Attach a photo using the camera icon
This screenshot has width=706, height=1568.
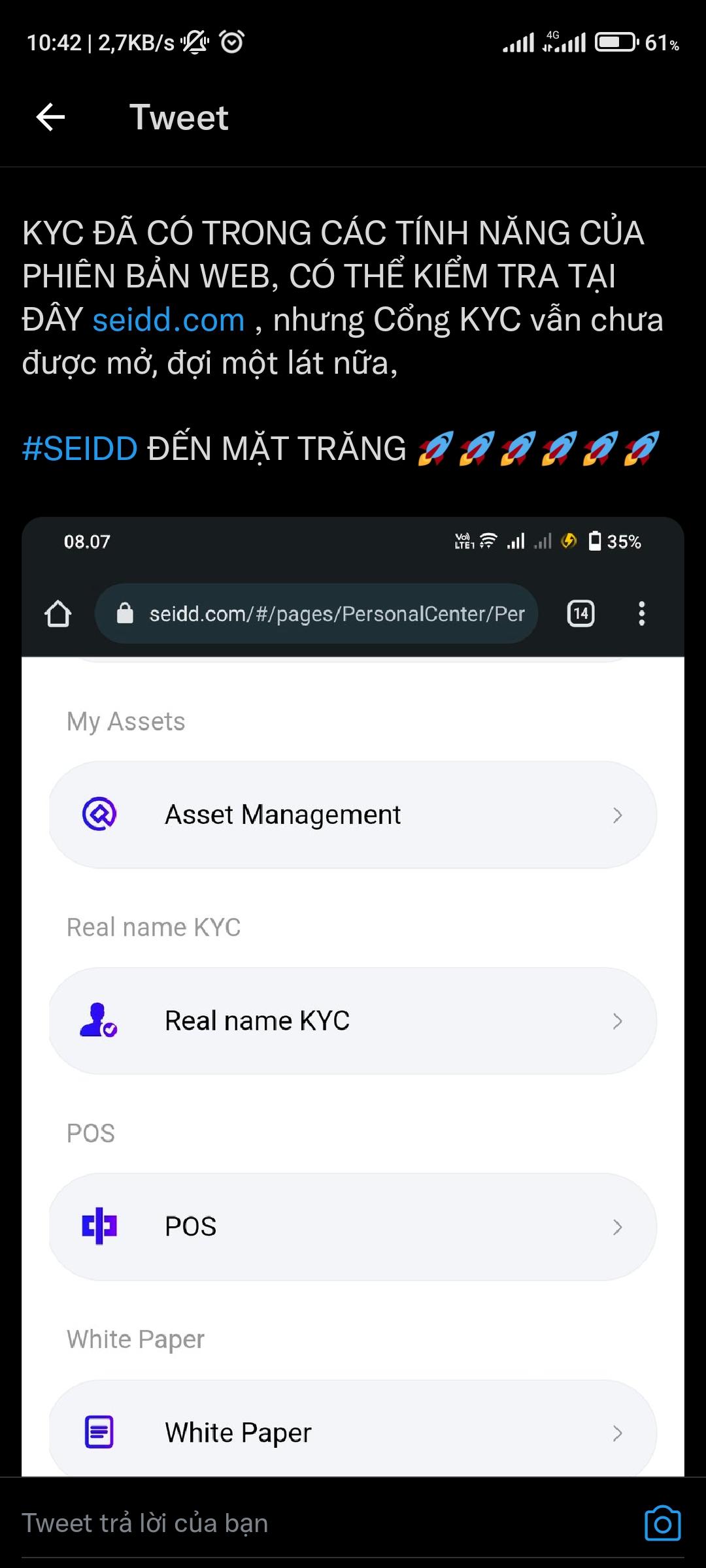pos(662,1523)
